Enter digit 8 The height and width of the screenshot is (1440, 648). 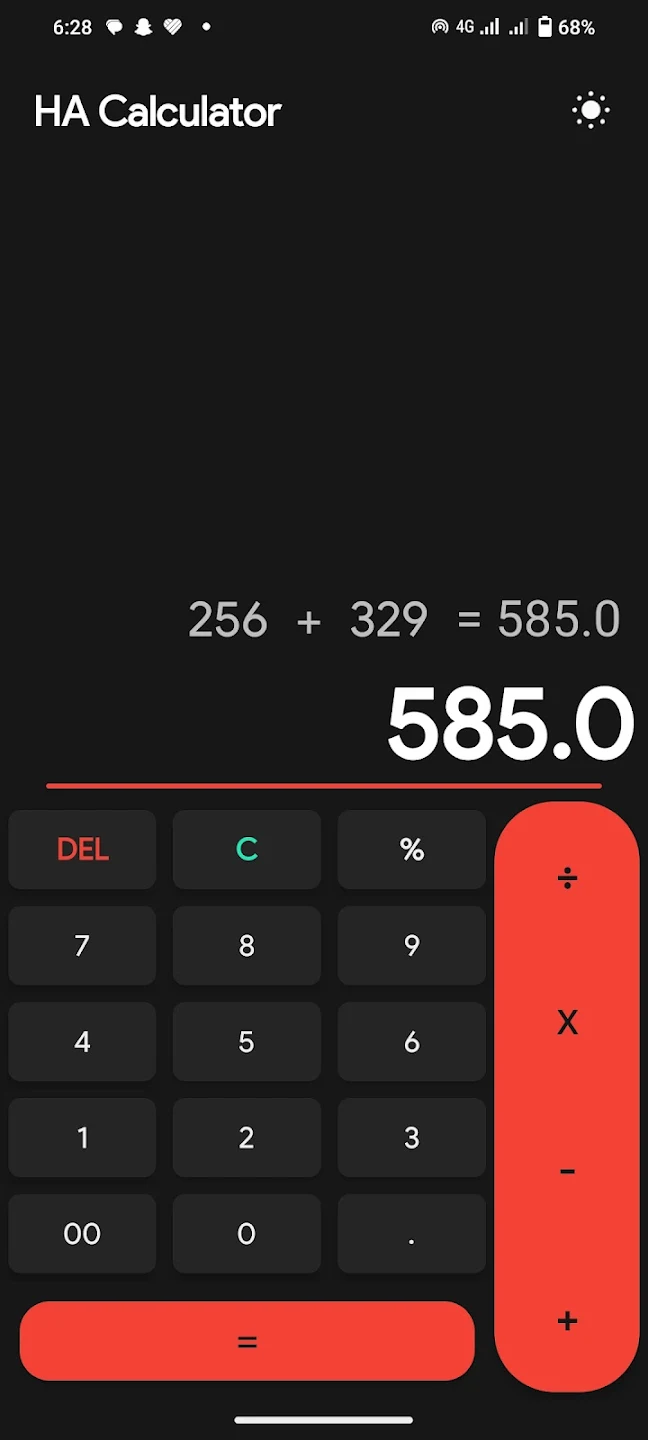pyautogui.click(x=246, y=946)
